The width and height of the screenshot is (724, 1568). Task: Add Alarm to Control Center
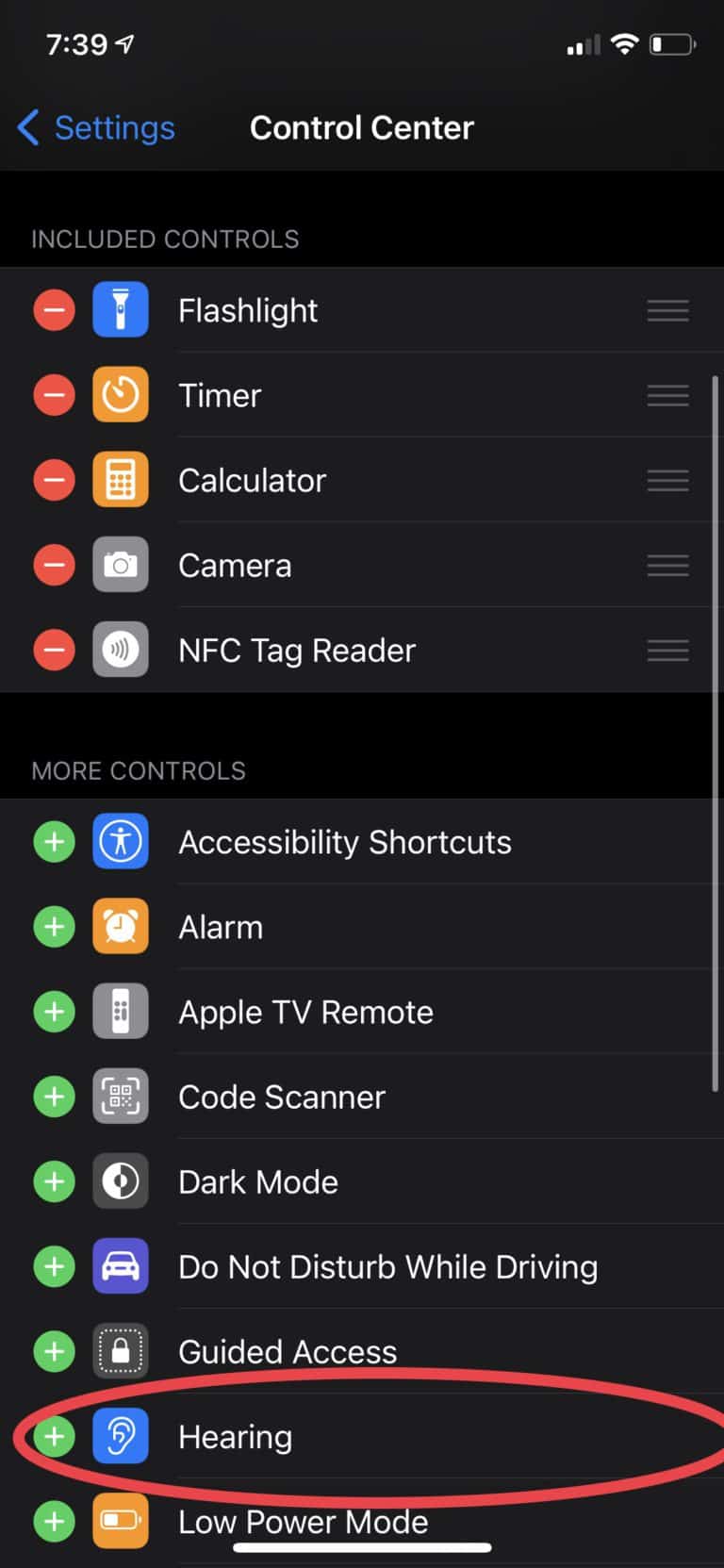pyautogui.click(x=55, y=927)
